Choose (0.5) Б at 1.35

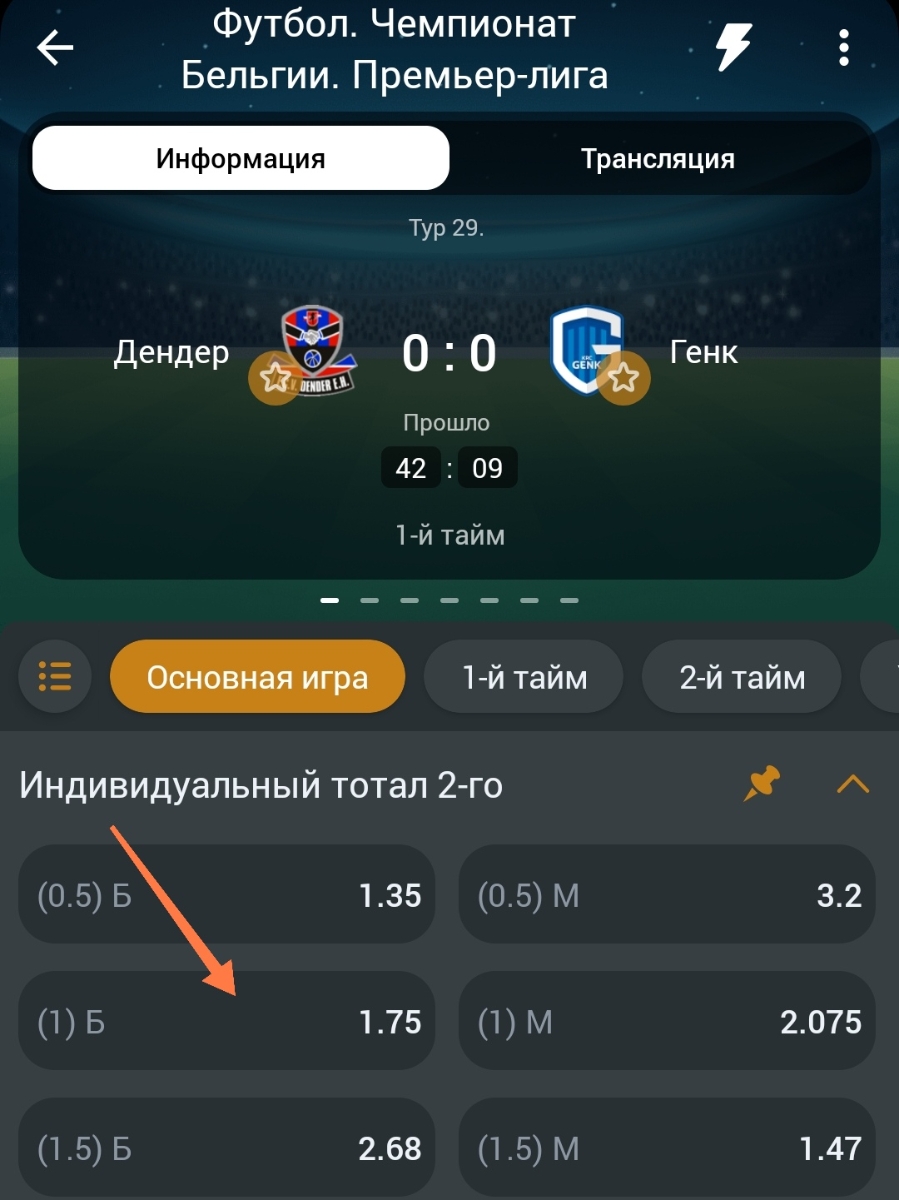point(227,895)
